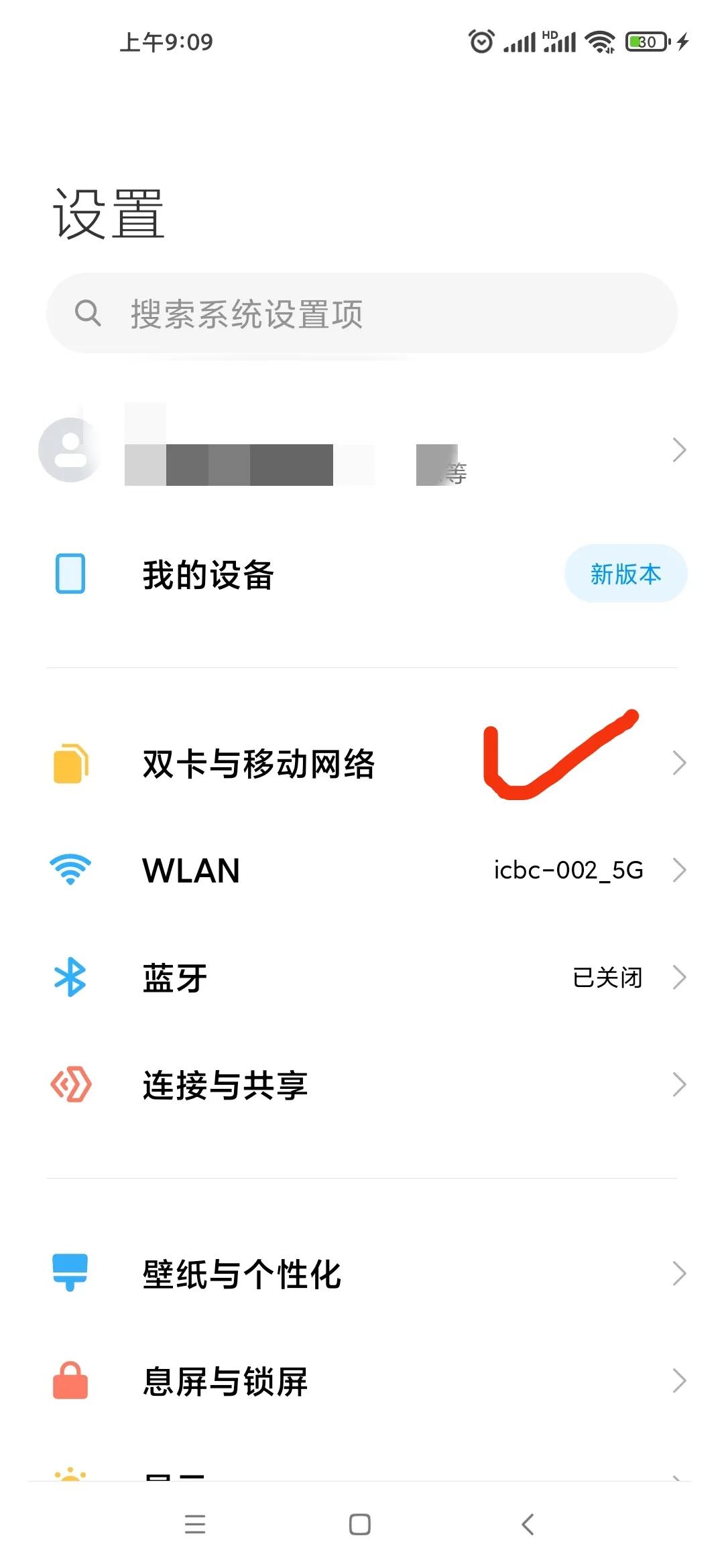Tap the alarm clock status bar icon
Image resolution: width=724 pixels, height=1568 pixels.
tap(480, 42)
